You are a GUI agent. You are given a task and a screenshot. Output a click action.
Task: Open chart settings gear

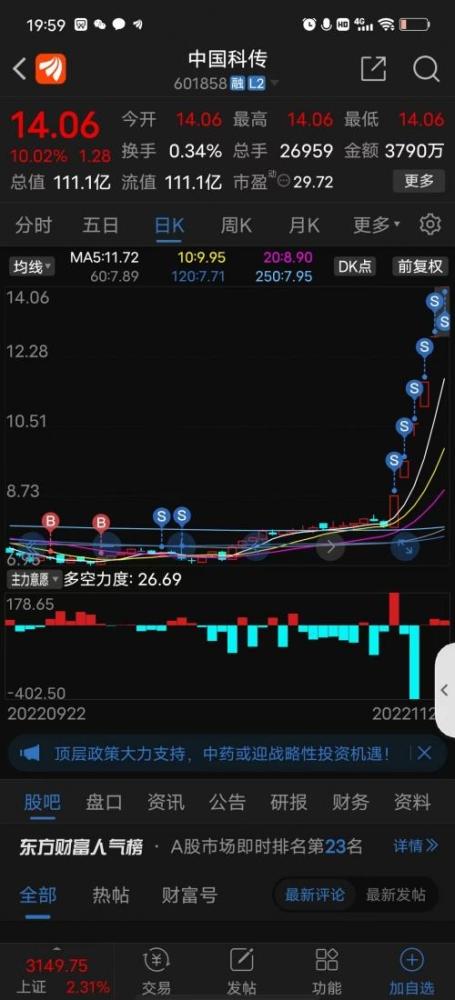pyautogui.click(x=430, y=224)
